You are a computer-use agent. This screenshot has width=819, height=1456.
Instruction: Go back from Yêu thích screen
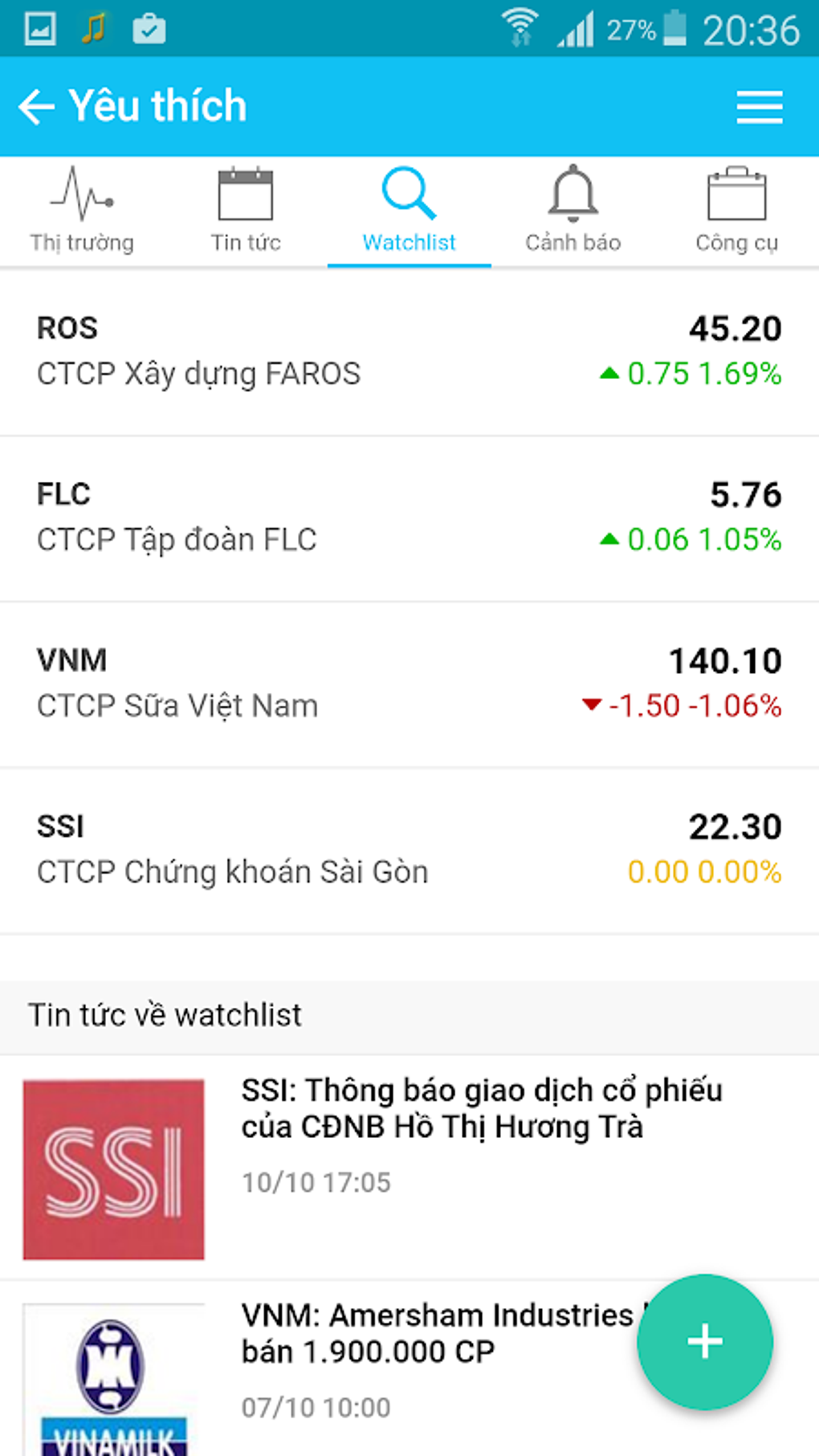[36, 107]
